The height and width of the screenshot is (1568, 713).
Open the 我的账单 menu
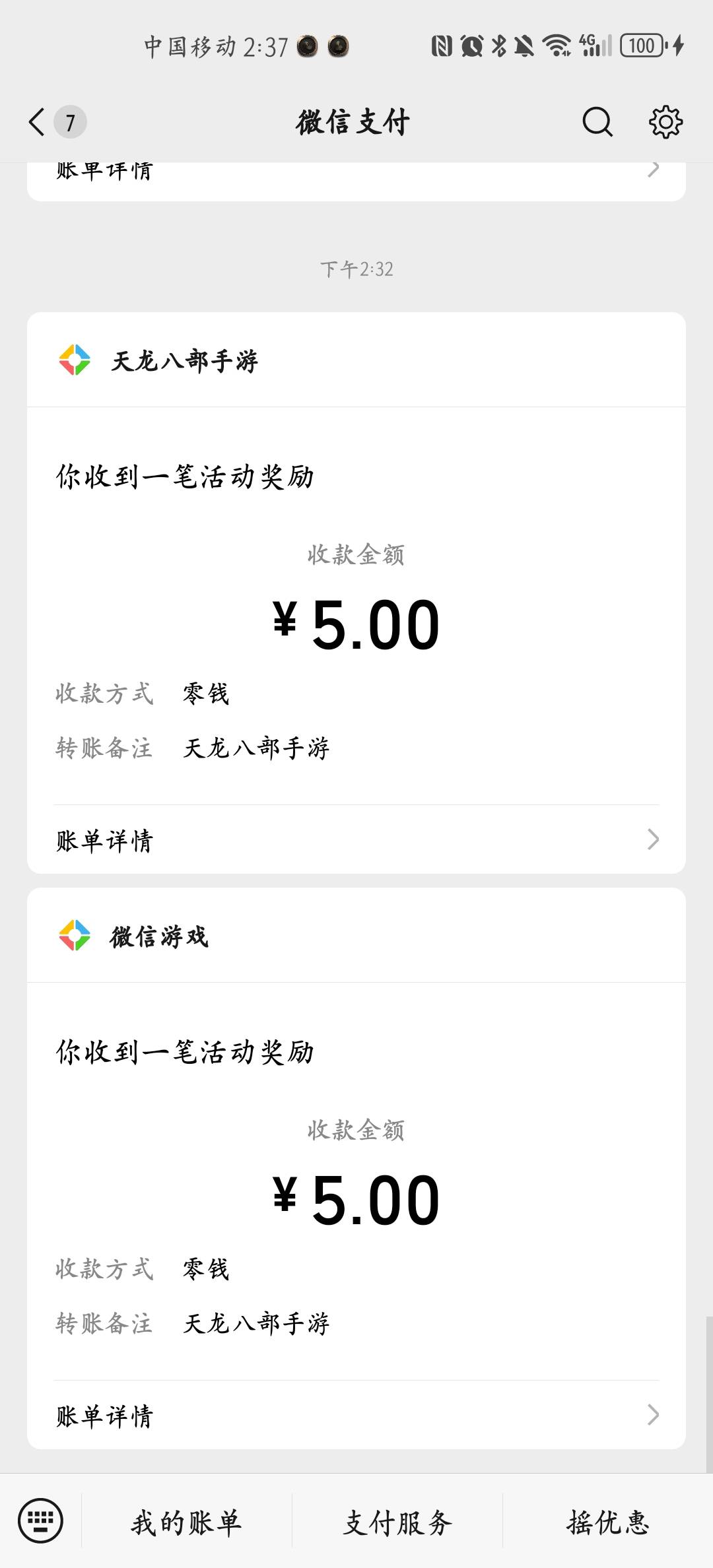(186, 1522)
